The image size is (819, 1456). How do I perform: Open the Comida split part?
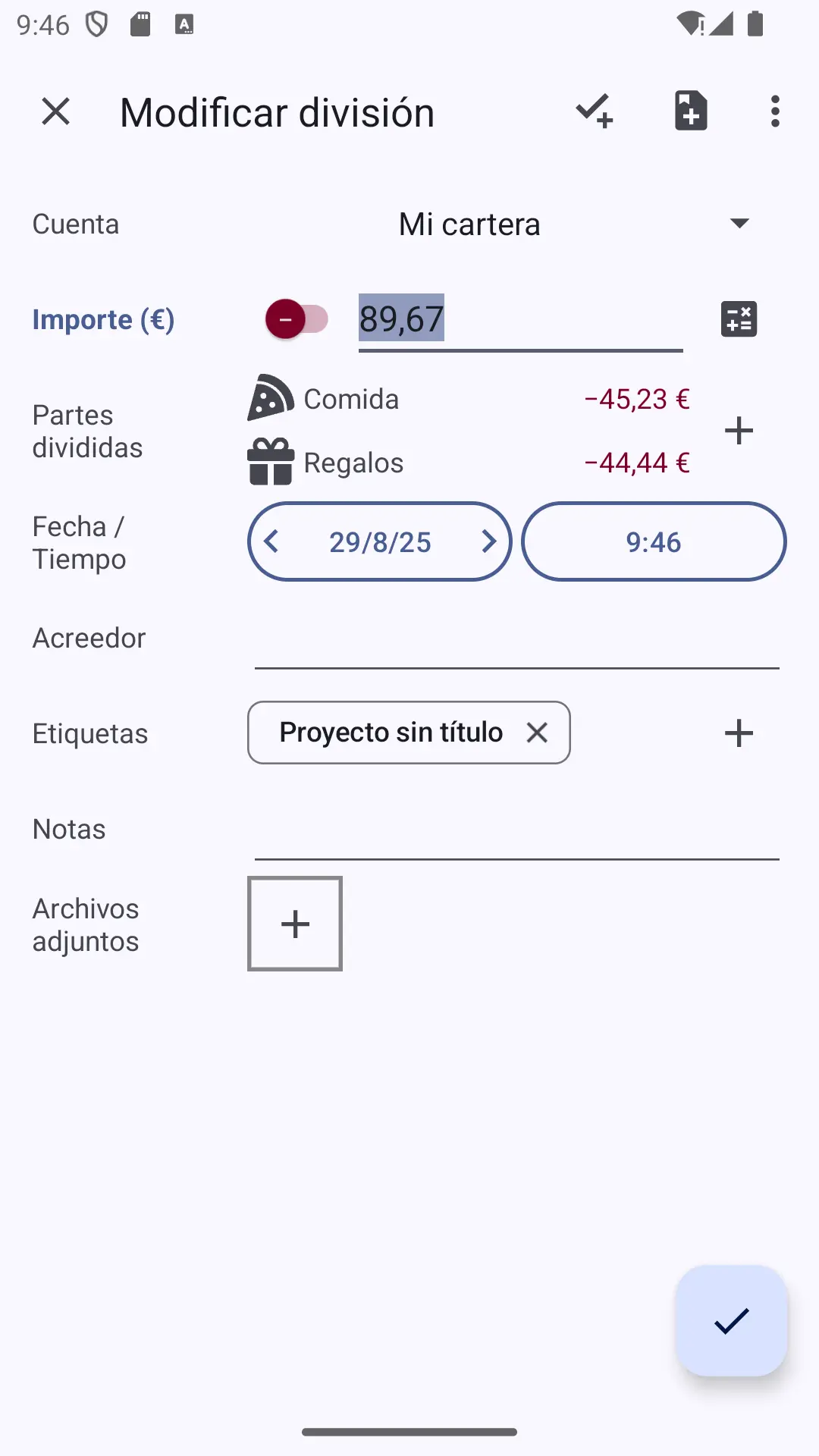coord(469,398)
